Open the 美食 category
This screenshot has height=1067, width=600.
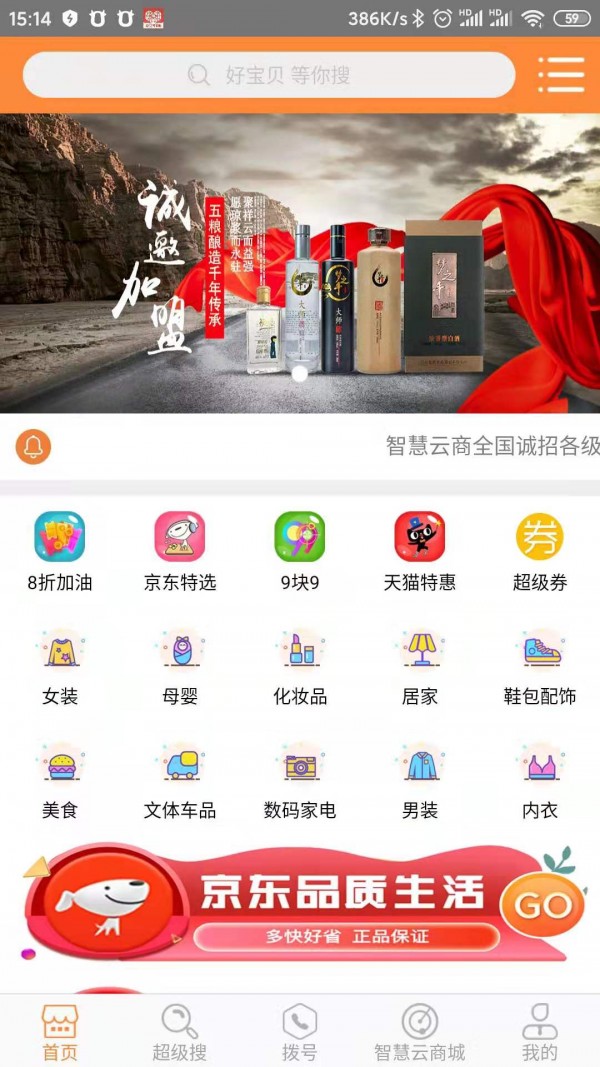click(60, 779)
